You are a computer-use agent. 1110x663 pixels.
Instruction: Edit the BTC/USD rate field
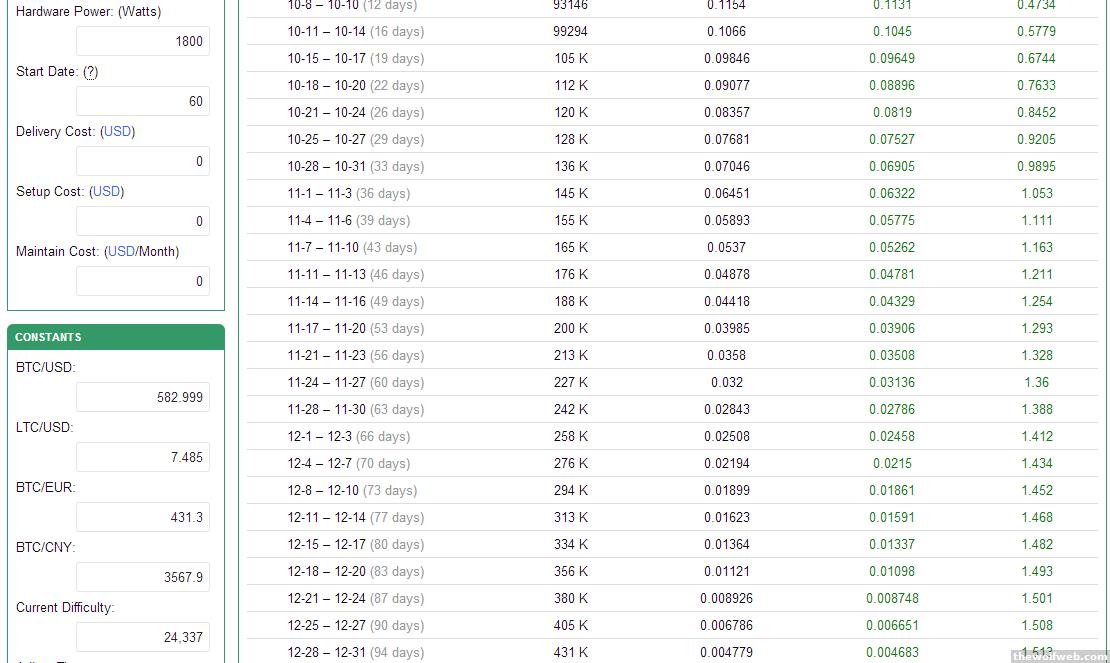pyautogui.click(x=143, y=397)
